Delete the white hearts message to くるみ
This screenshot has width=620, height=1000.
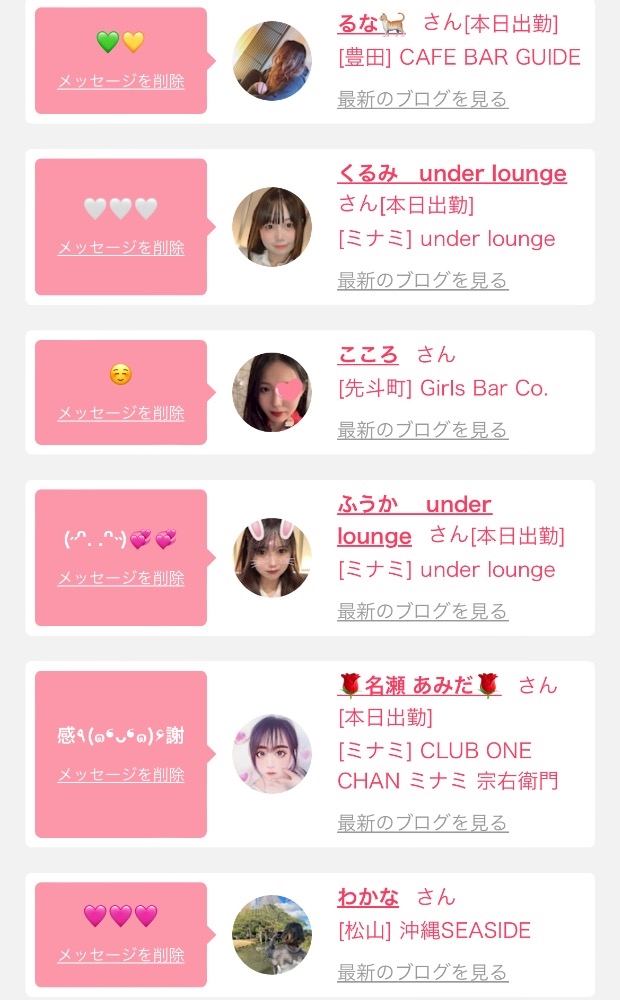click(x=121, y=247)
